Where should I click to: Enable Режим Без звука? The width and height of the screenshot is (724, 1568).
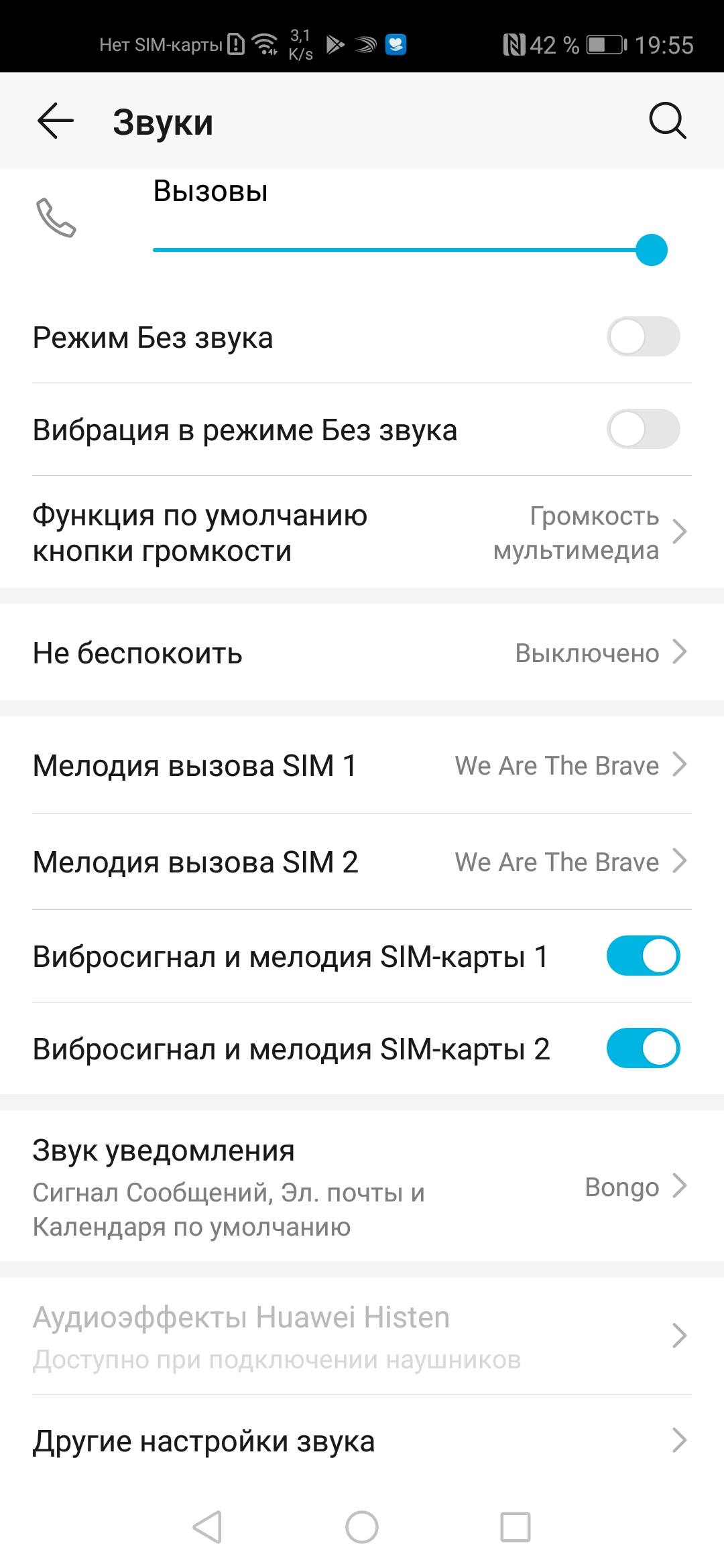(643, 336)
